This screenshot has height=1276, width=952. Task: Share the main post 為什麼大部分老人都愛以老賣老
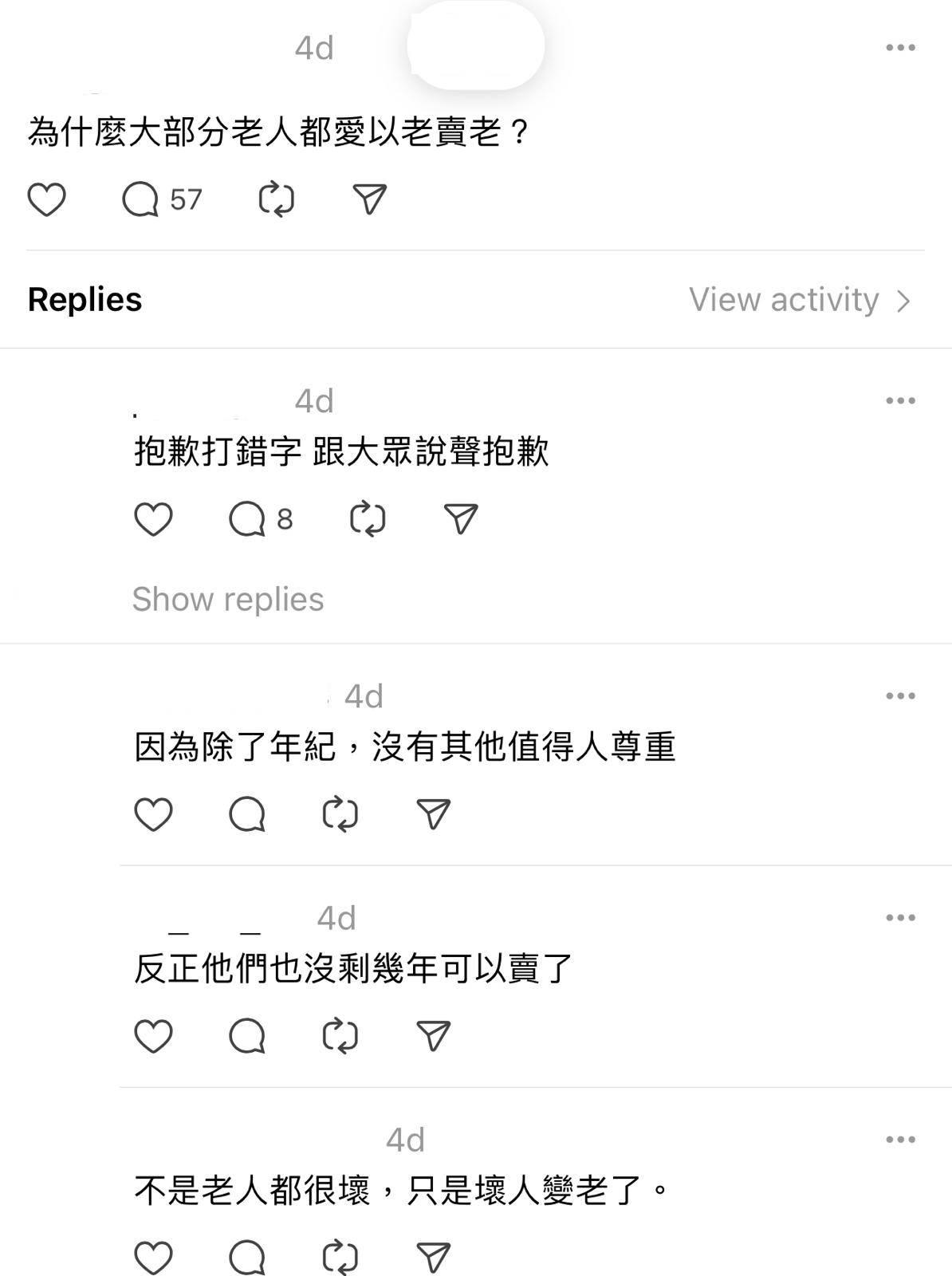click(369, 199)
